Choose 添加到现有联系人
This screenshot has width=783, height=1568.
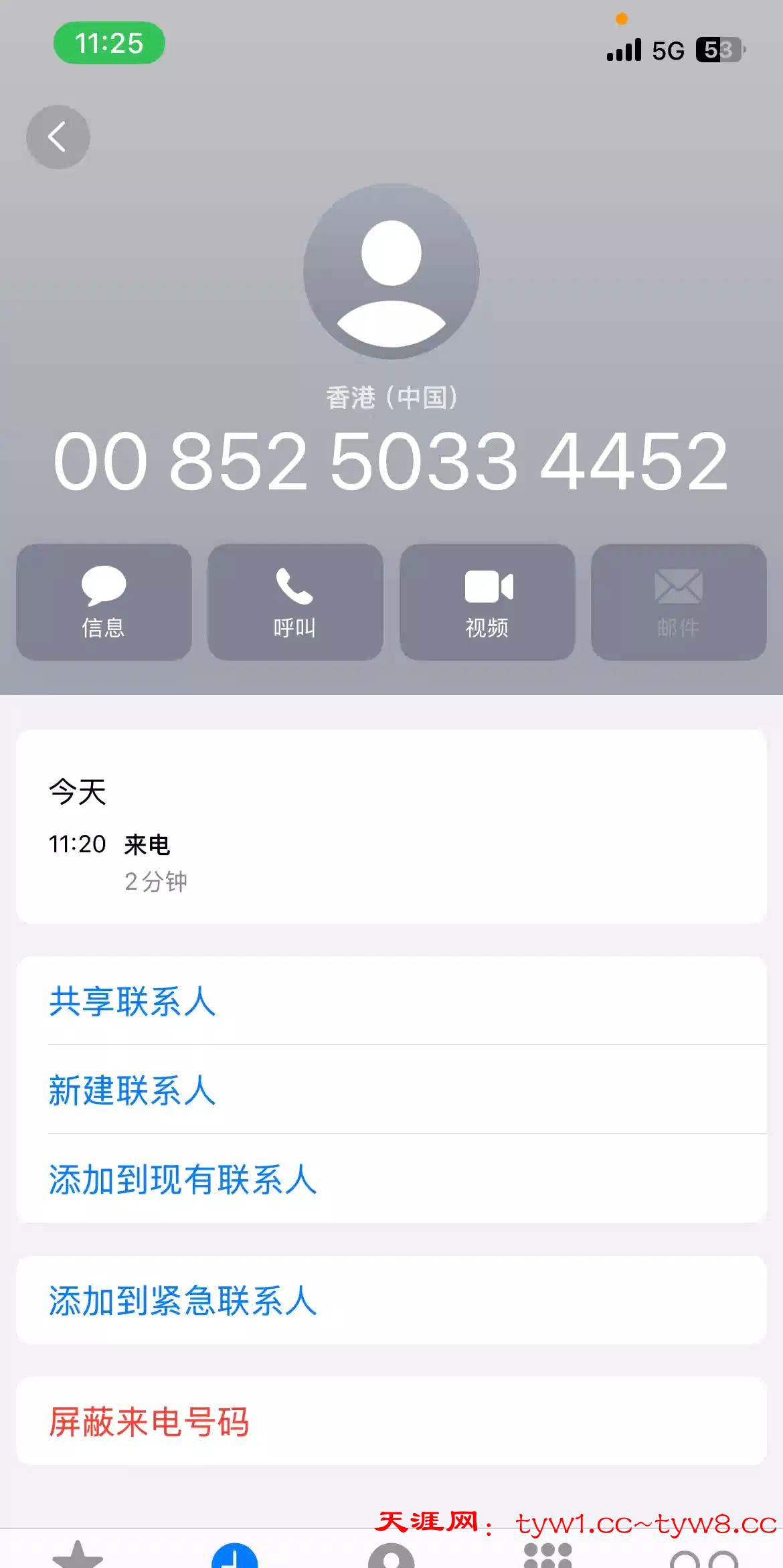point(183,1180)
